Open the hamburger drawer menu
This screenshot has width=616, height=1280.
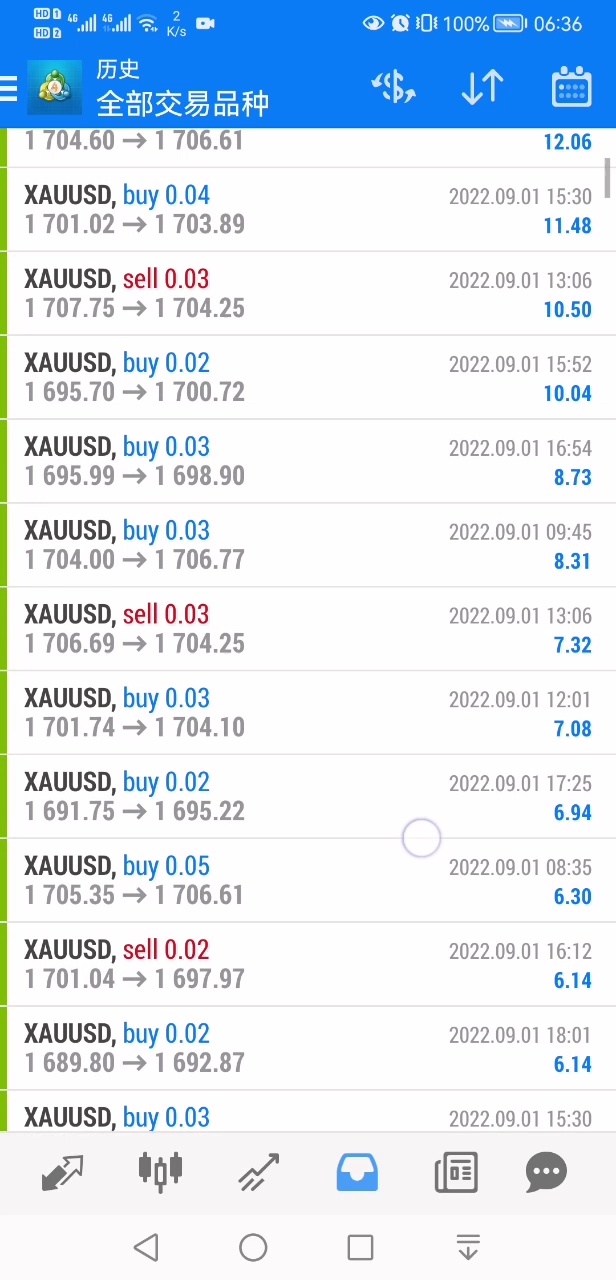tap(10, 88)
